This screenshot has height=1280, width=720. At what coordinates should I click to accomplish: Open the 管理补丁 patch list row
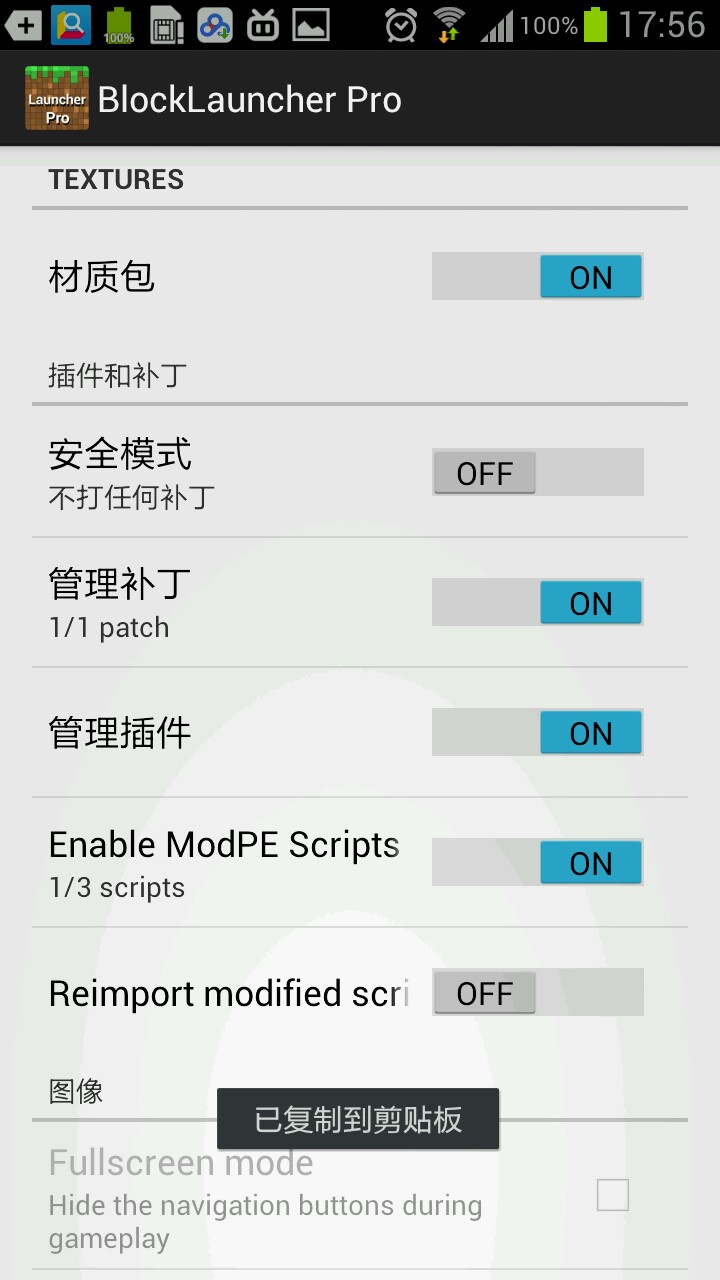tap(360, 603)
